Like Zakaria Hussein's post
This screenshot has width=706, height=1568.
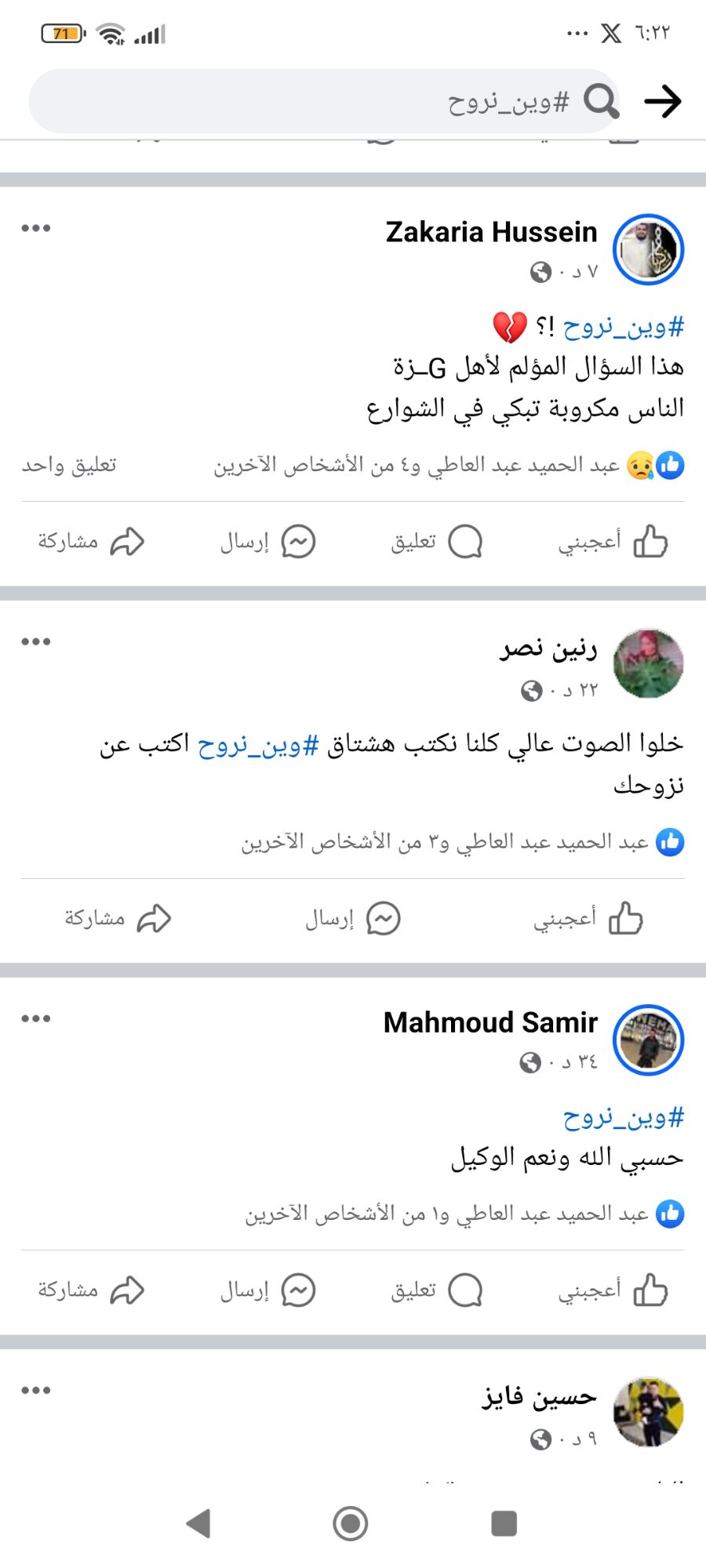pos(613,541)
